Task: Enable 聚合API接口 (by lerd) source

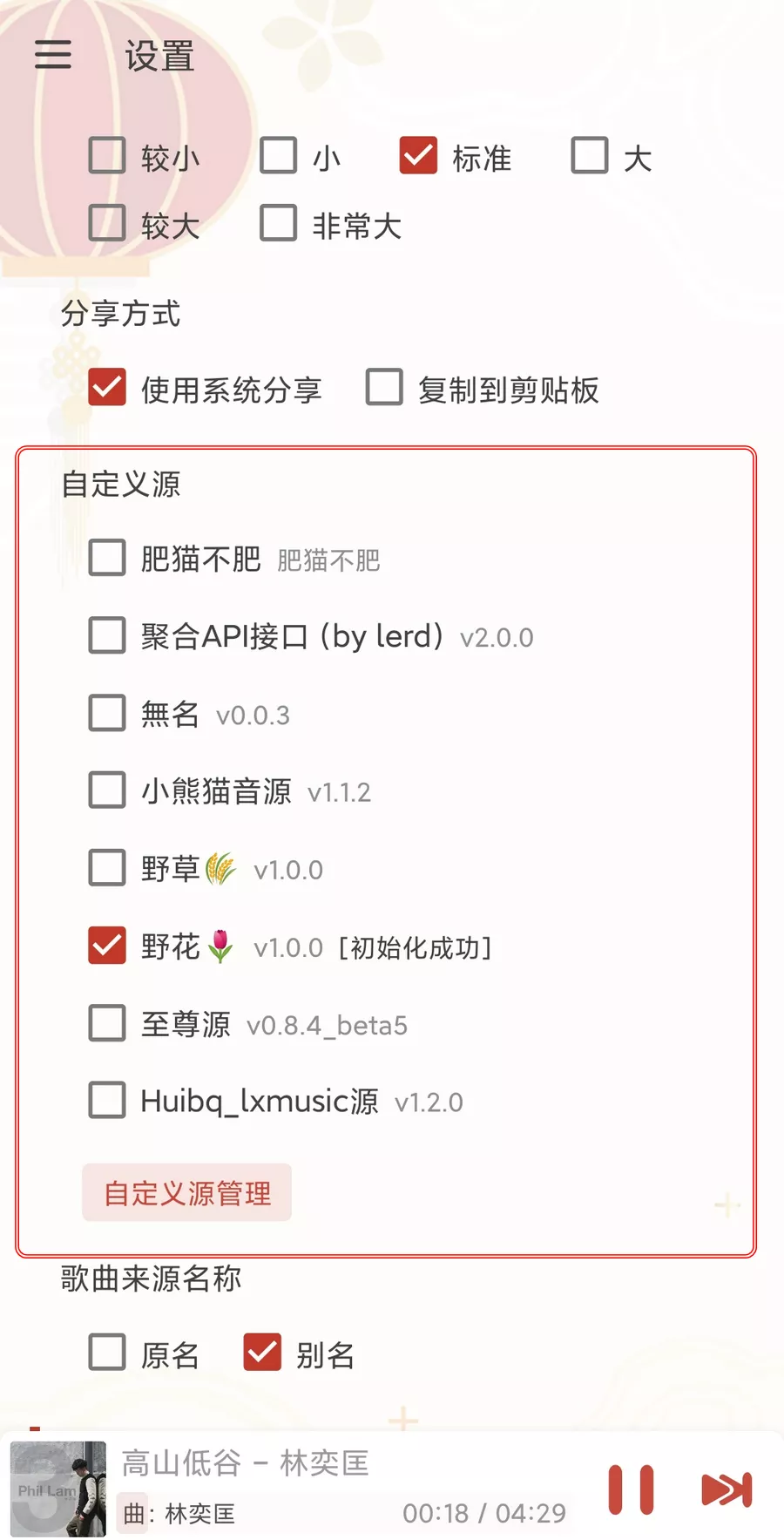Action: (106, 636)
